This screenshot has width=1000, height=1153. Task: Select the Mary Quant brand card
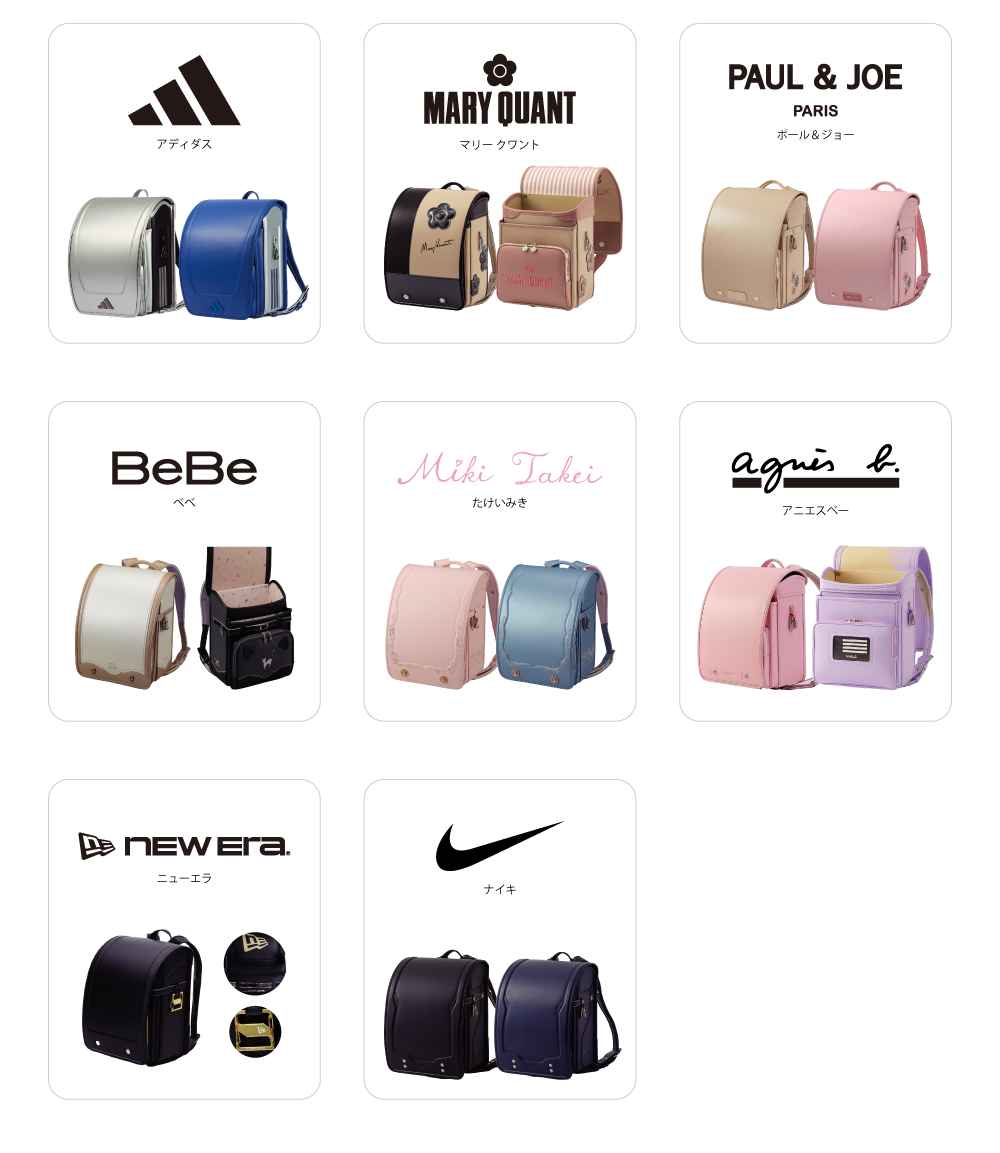click(x=499, y=184)
